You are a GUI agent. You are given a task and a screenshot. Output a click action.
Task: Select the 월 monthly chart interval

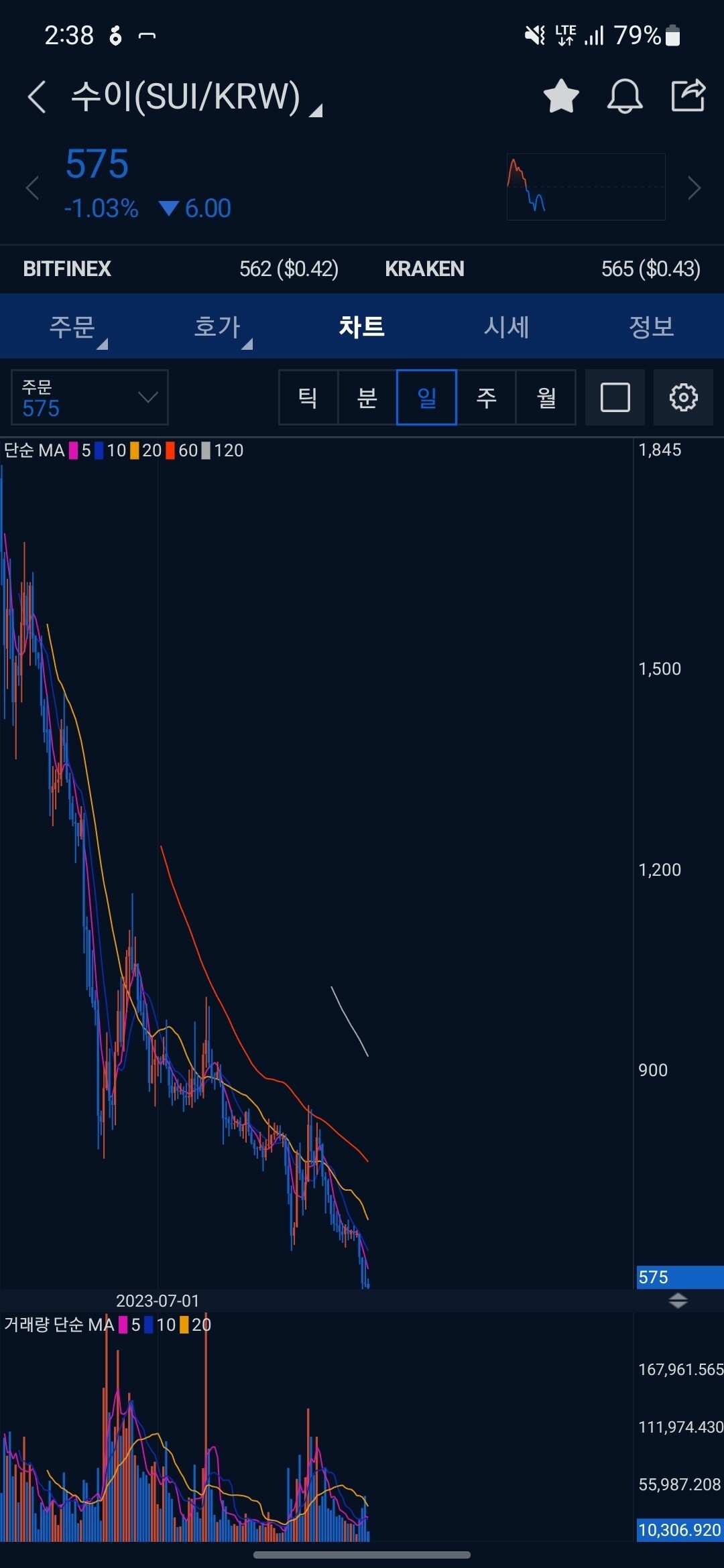click(546, 397)
